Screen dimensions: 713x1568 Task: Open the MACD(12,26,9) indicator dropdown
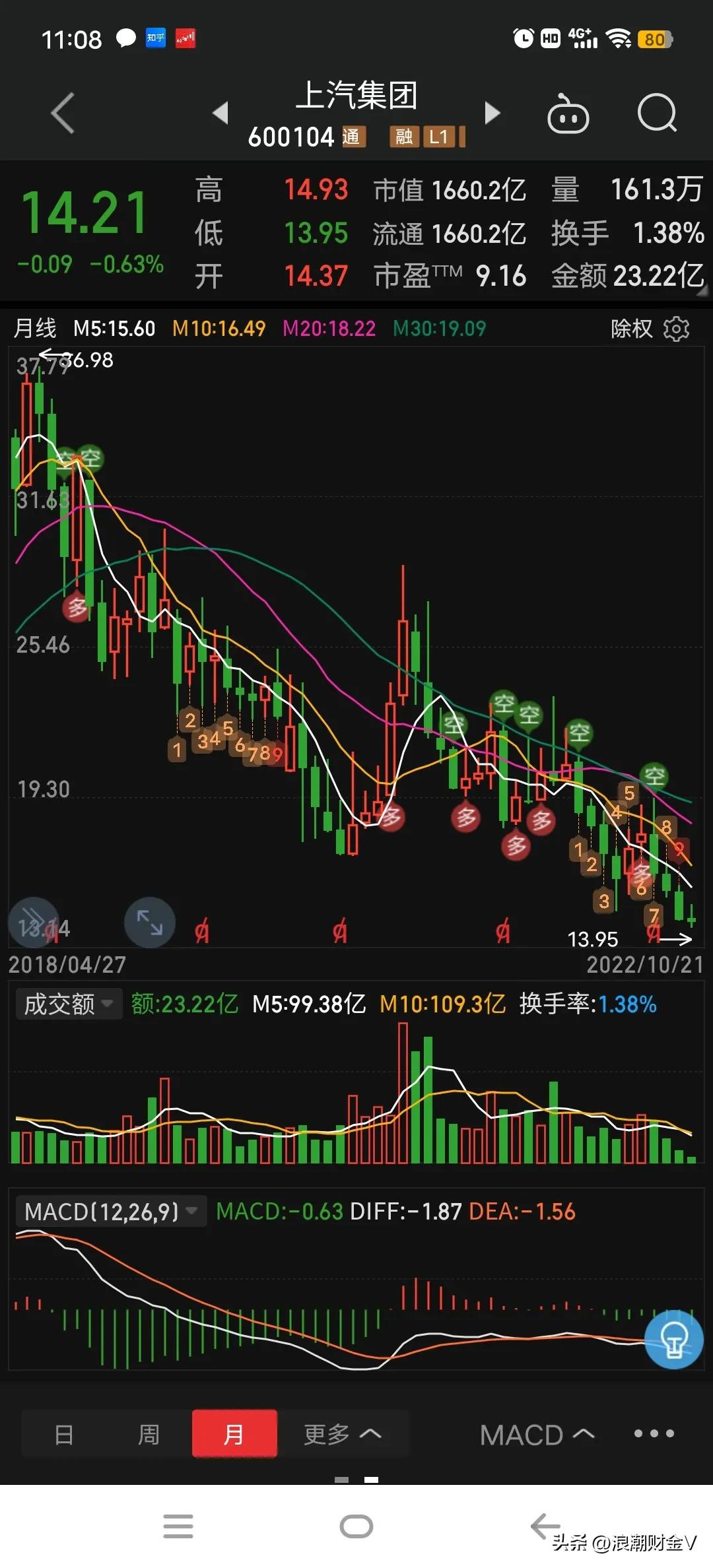click(111, 1212)
